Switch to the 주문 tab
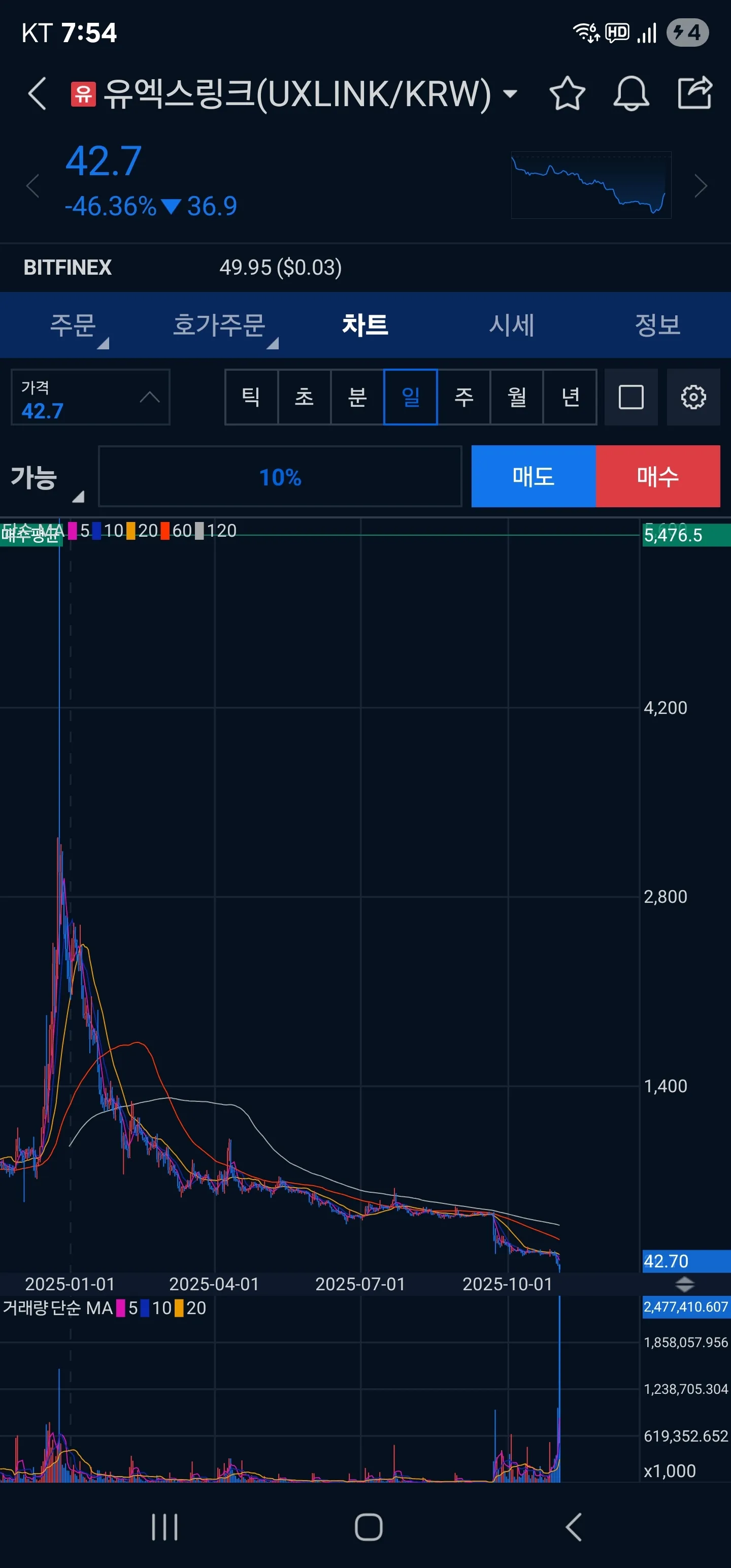Image resolution: width=731 pixels, height=1568 pixels. click(x=73, y=325)
